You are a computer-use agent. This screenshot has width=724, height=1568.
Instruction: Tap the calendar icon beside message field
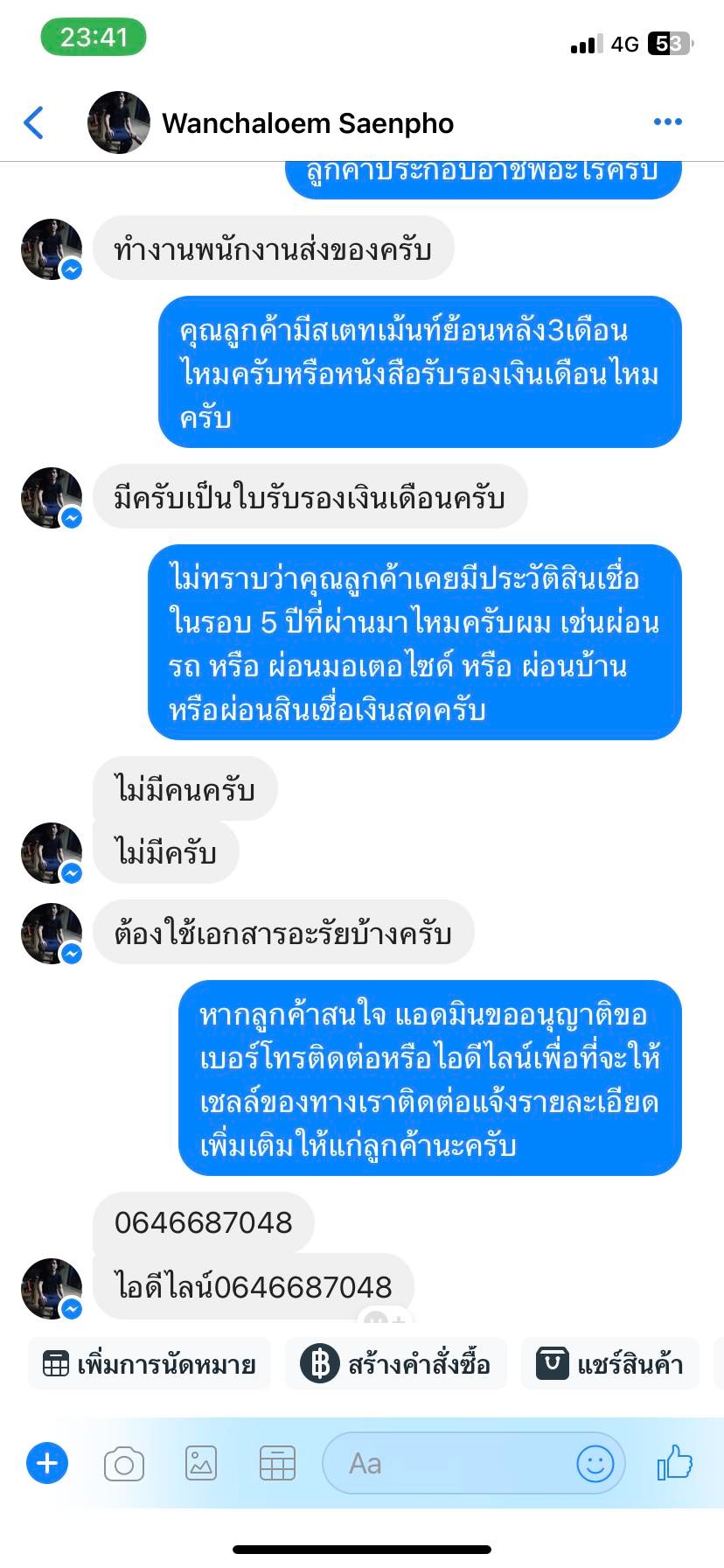277,1463
